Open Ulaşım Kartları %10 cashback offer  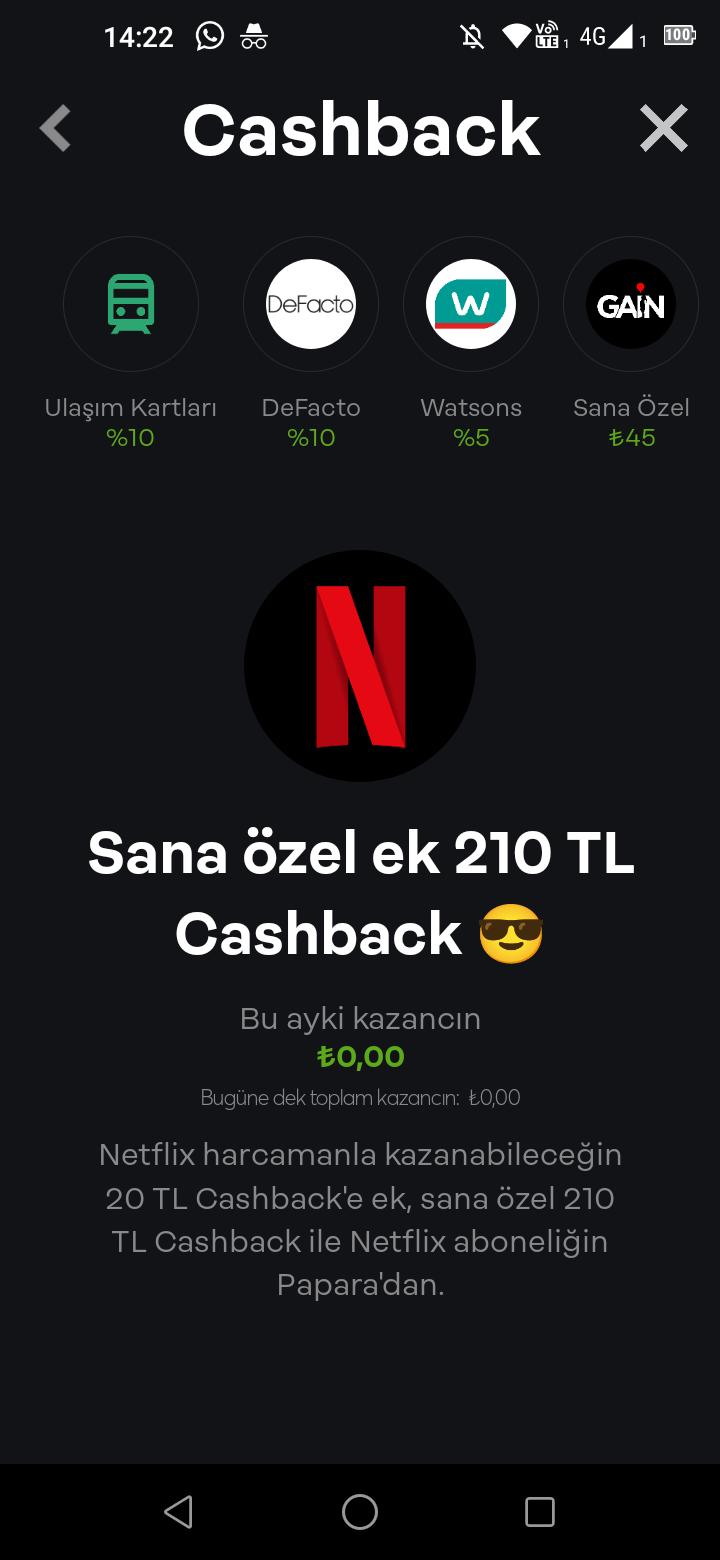130,304
